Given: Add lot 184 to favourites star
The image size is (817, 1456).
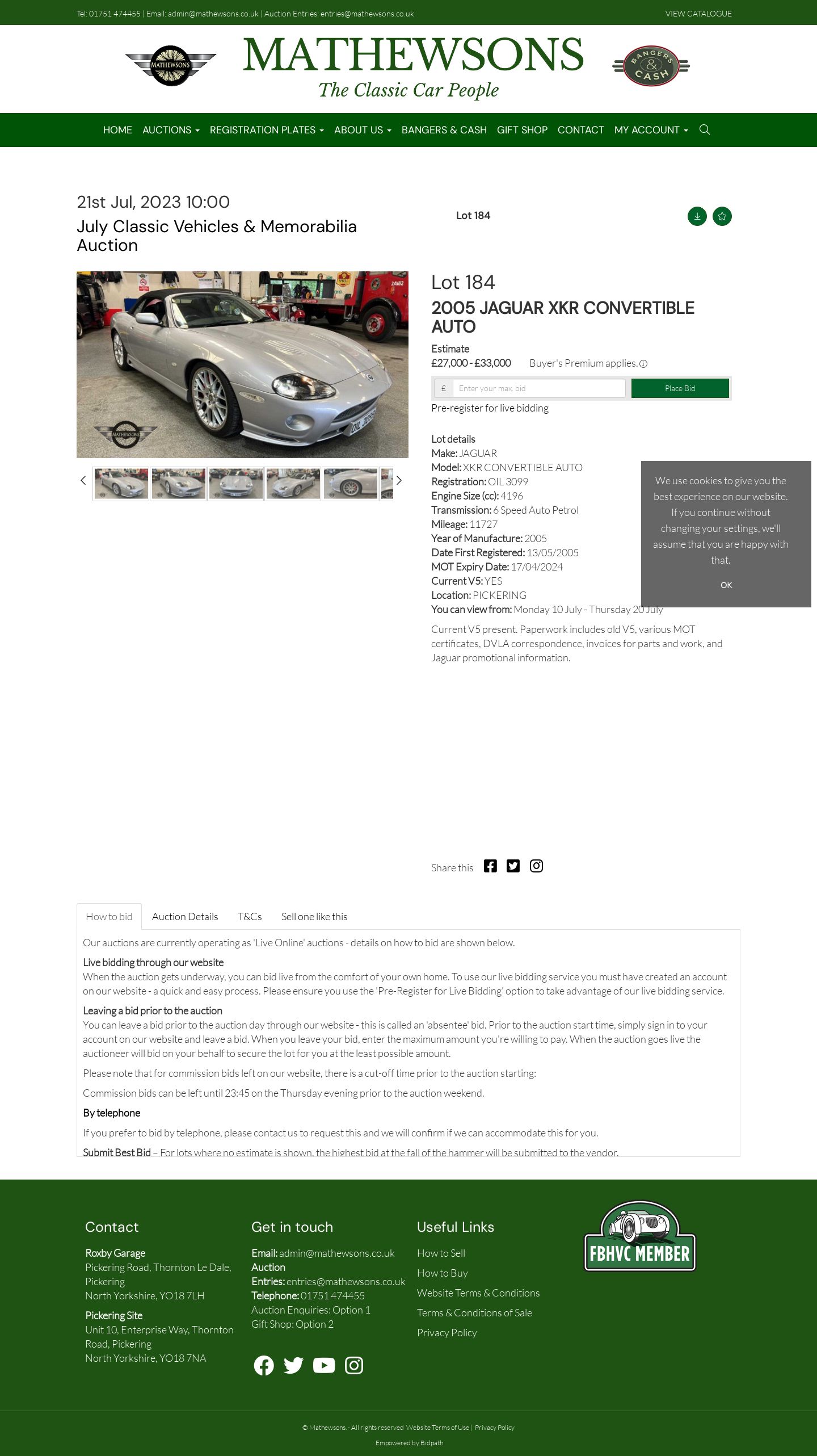Looking at the screenshot, I should 722,216.
